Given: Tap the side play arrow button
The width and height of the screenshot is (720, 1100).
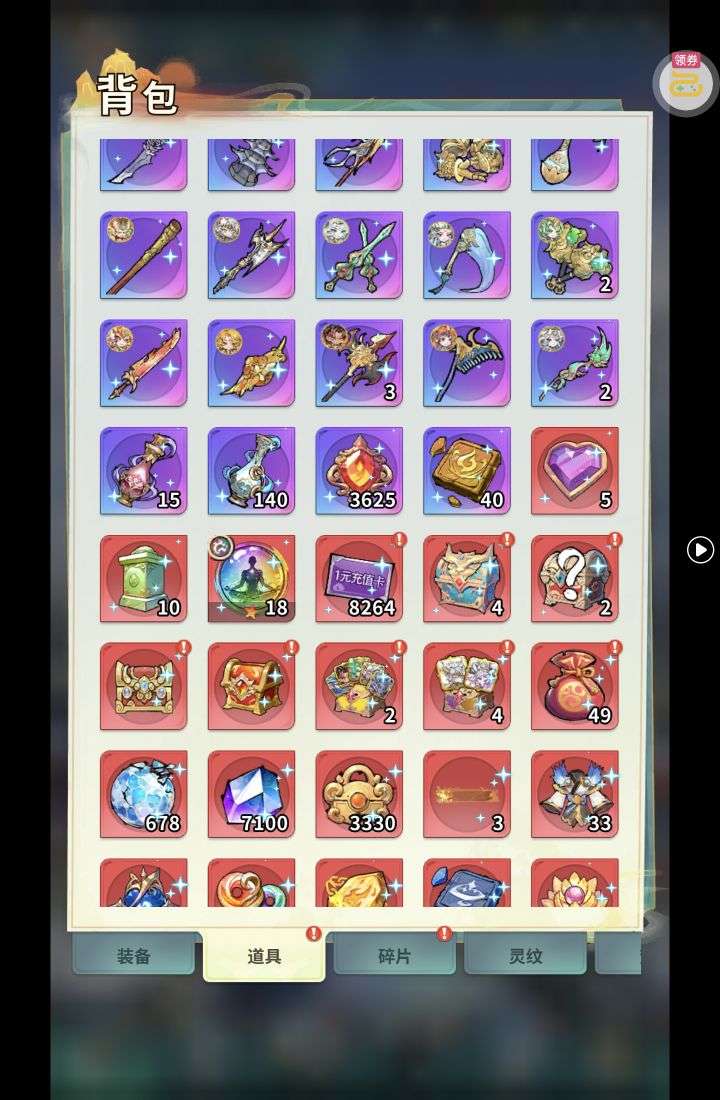Looking at the screenshot, I should point(700,550).
